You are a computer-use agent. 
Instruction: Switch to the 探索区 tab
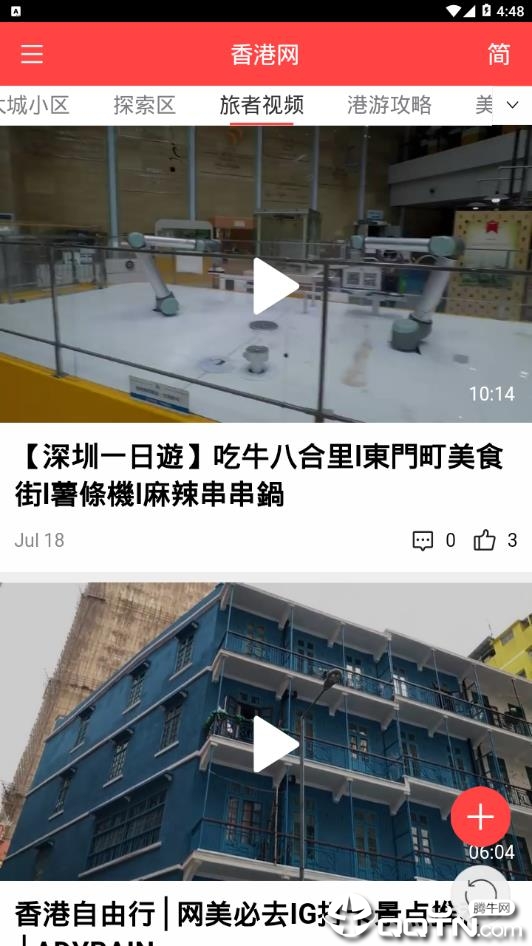pos(144,105)
